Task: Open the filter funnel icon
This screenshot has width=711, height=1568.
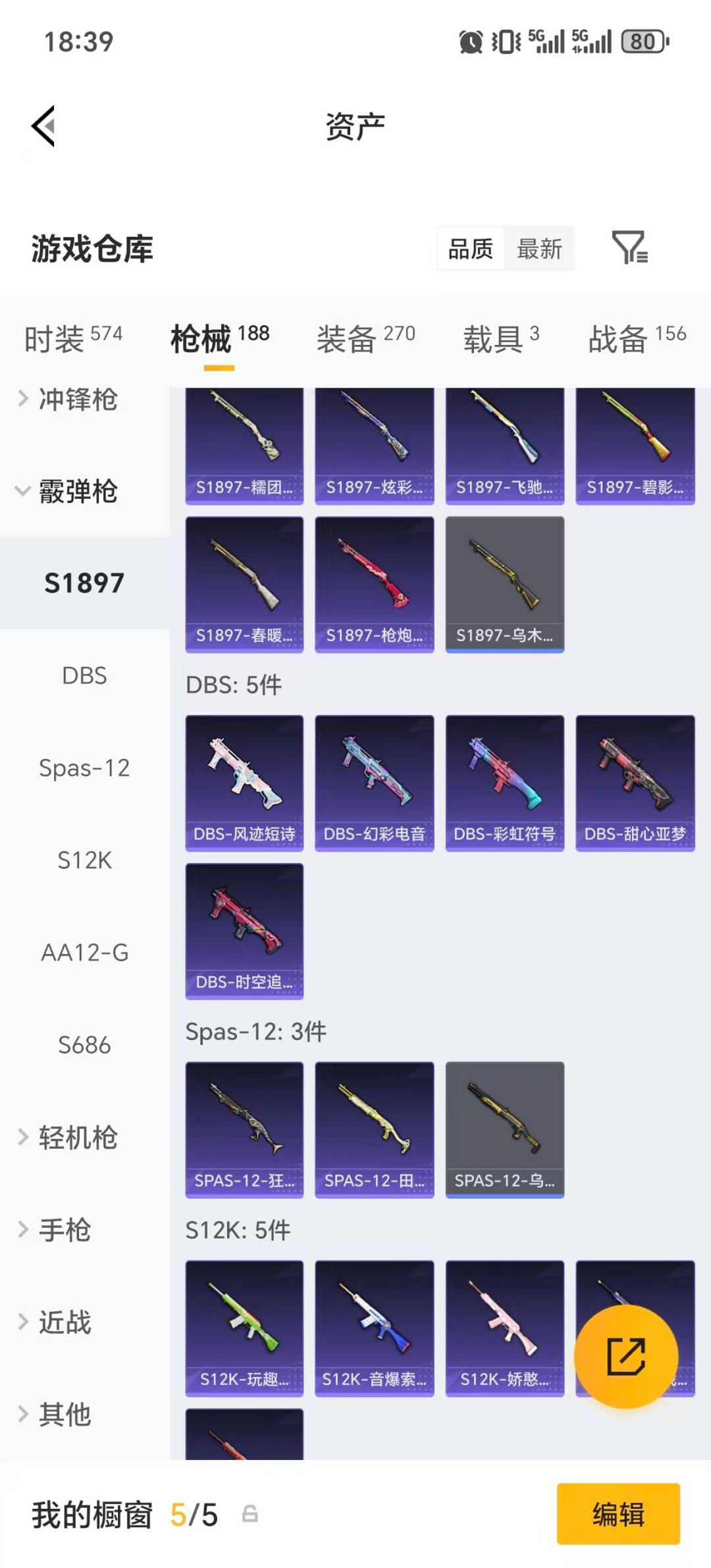Action: [629, 248]
